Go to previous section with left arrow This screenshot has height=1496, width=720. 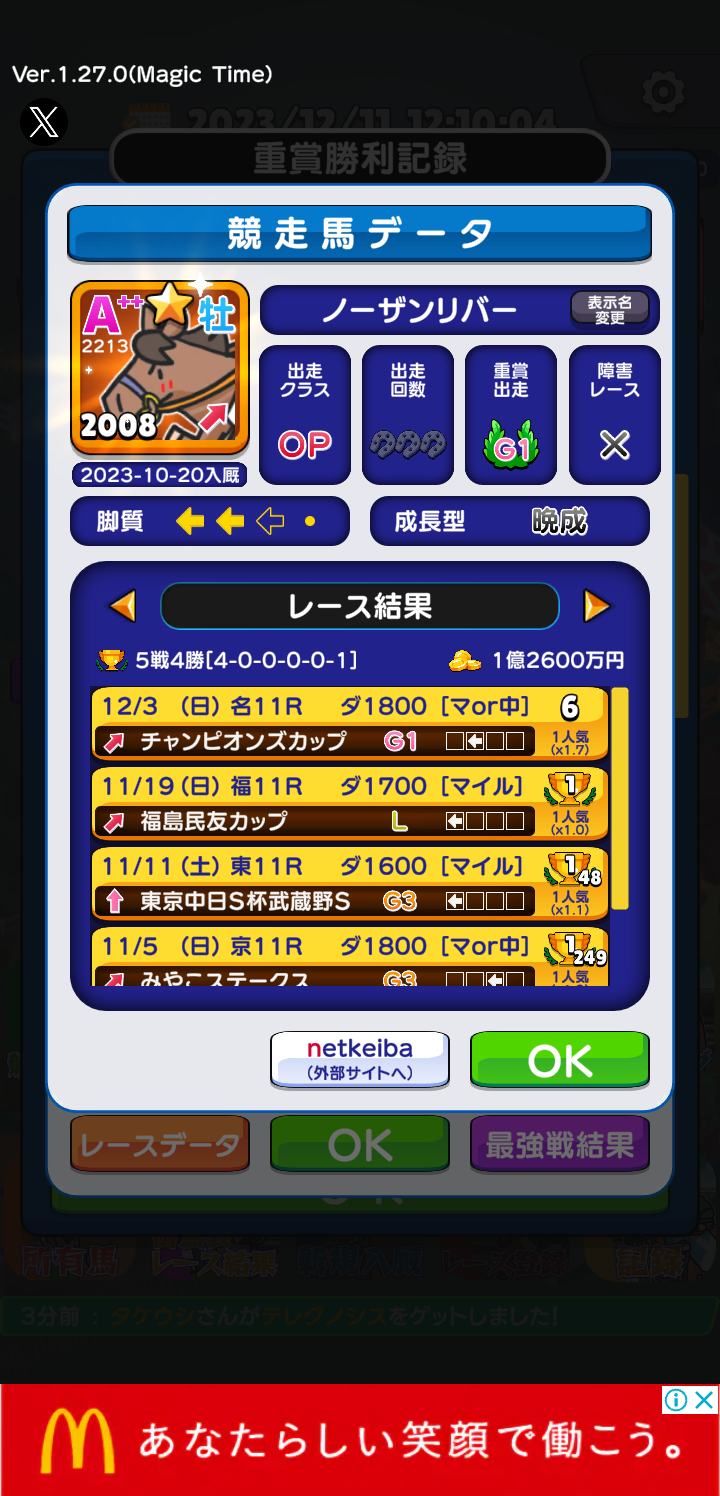(122, 606)
